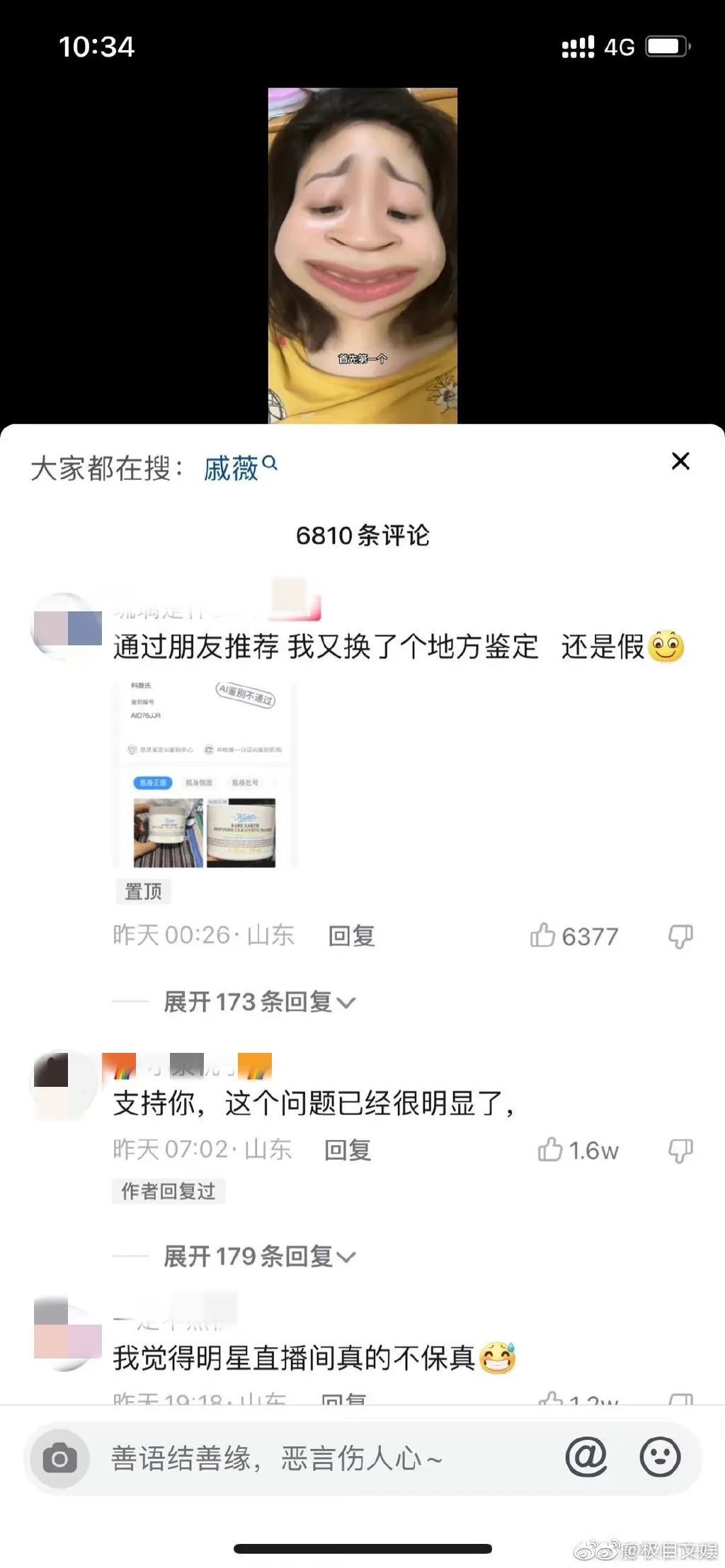Expand the 179 replies
This screenshot has height=1568, width=725.
click(x=259, y=1257)
